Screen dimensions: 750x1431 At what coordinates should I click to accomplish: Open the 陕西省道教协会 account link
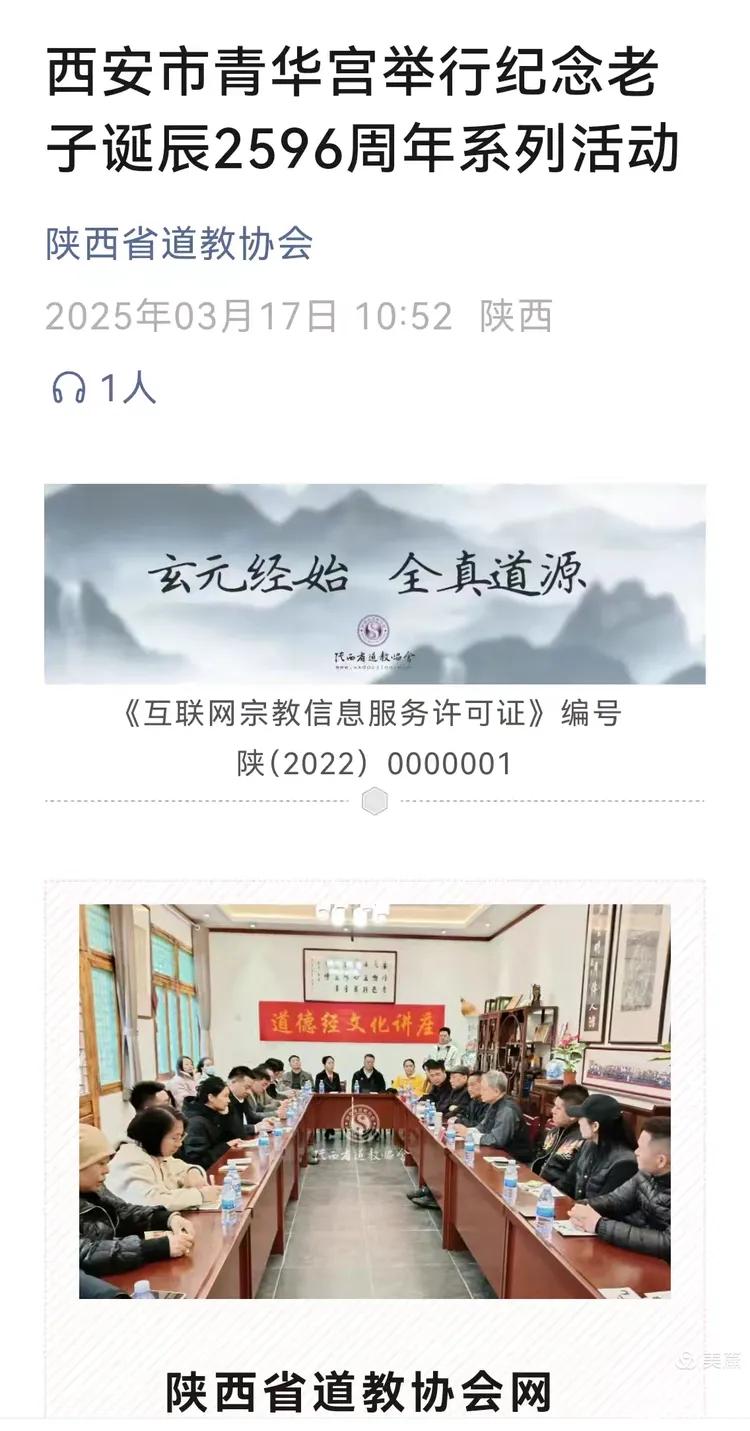pyautogui.click(x=180, y=243)
